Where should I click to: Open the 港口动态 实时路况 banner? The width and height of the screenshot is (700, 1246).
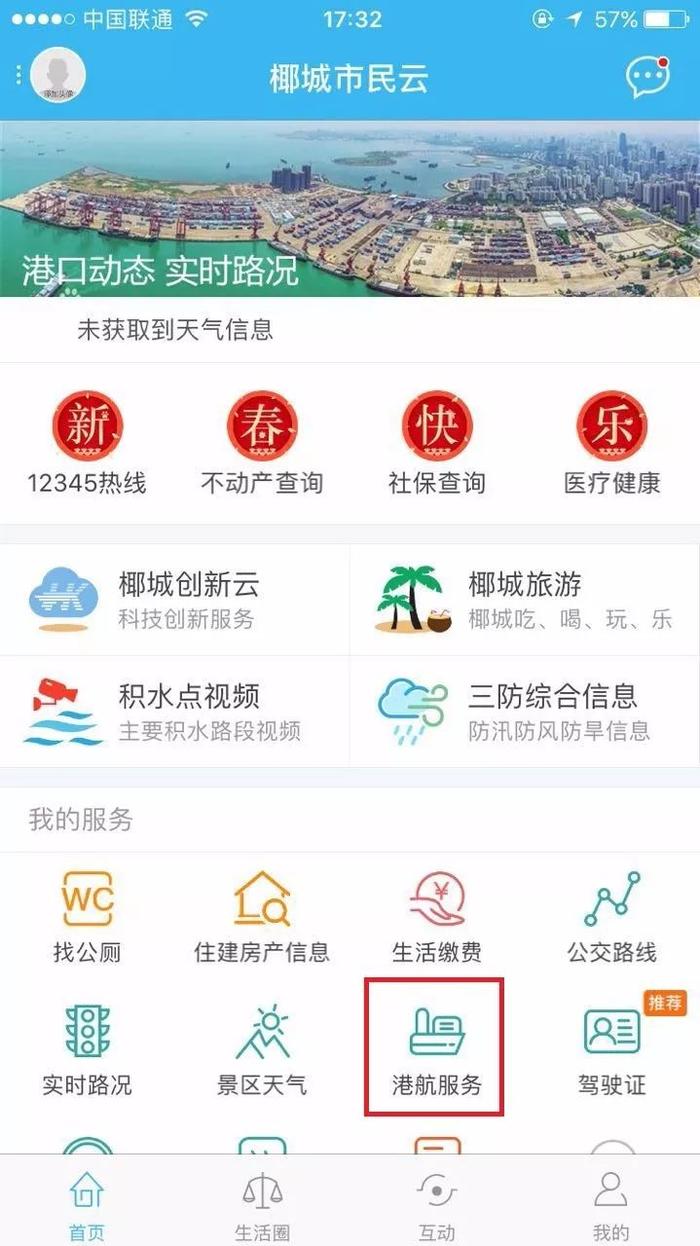click(350, 208)
